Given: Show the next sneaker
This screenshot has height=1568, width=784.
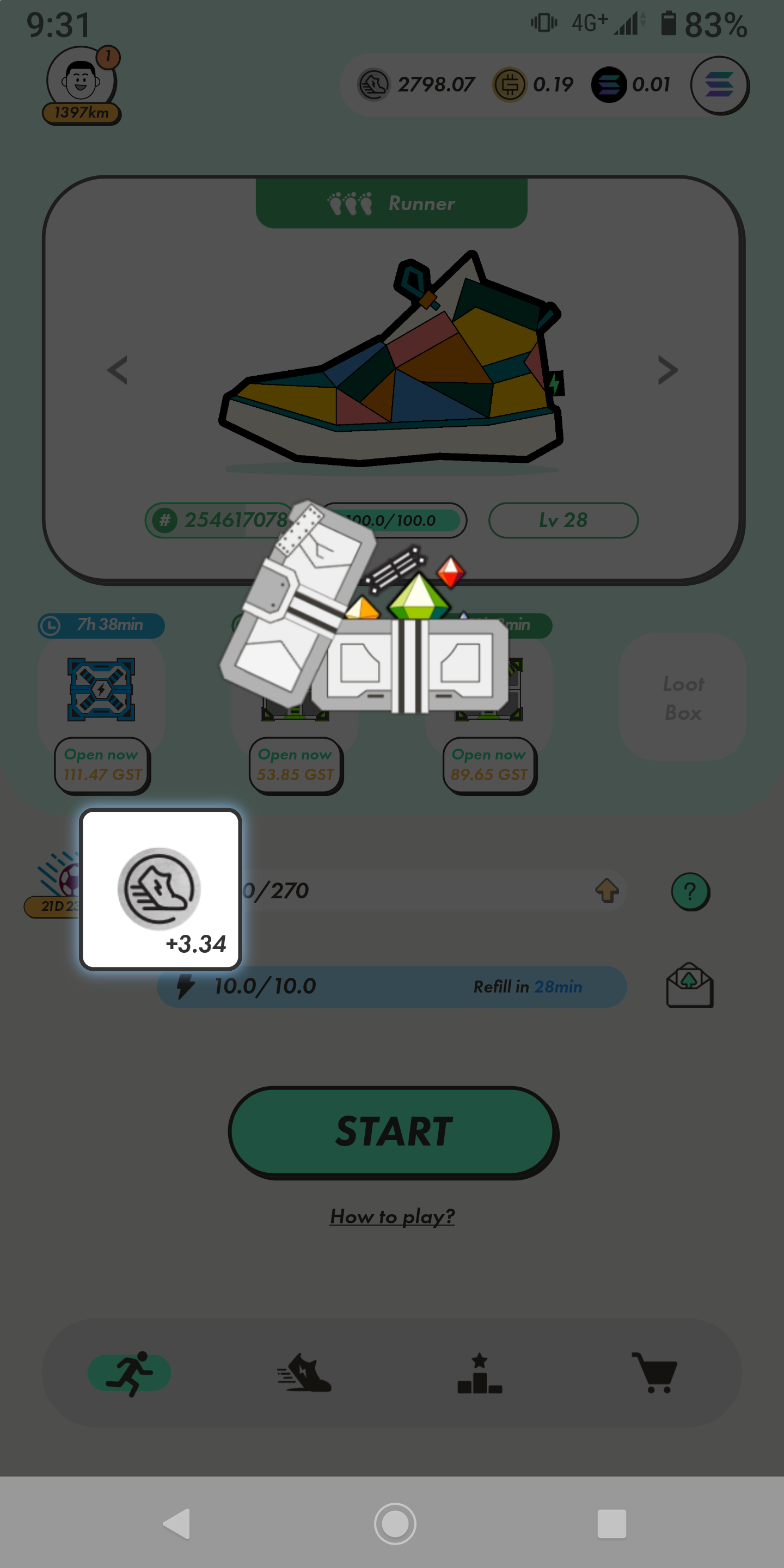Looking at the screenshot, I should pyautogui.click(x=667, y=370).
